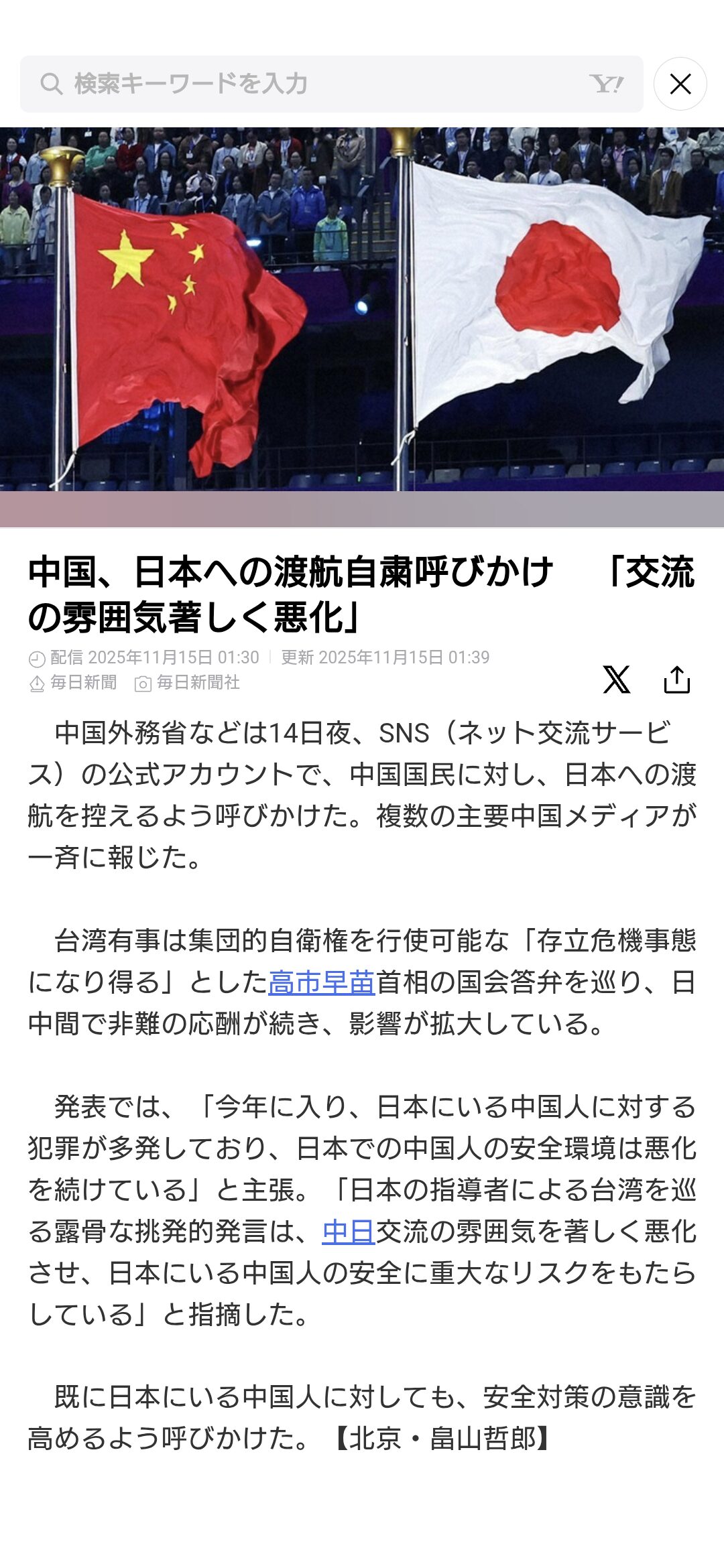Follow the 中日 link in the article
724x1568 pixels.
[x=349, y=1232]
